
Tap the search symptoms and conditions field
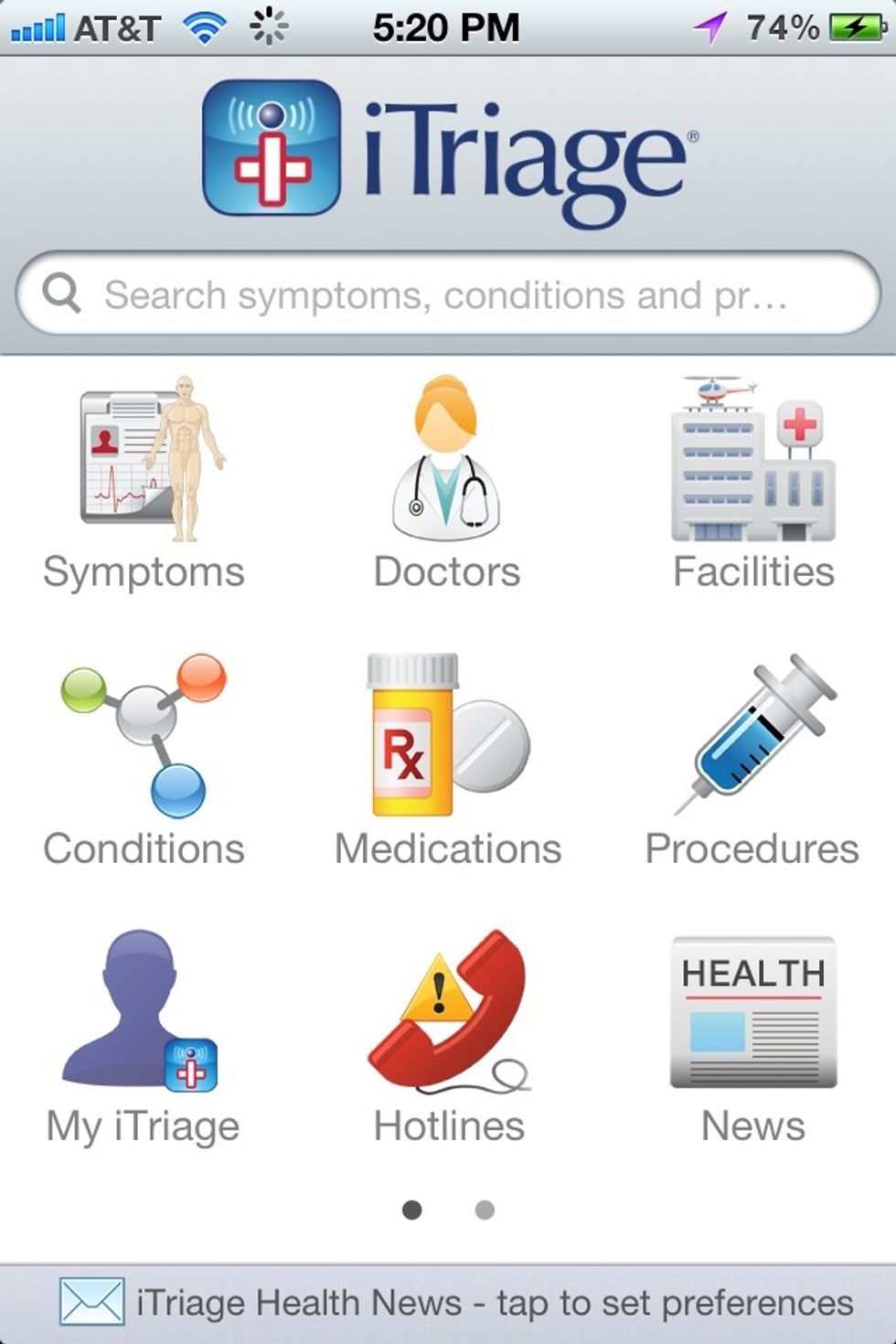[448, 294]
